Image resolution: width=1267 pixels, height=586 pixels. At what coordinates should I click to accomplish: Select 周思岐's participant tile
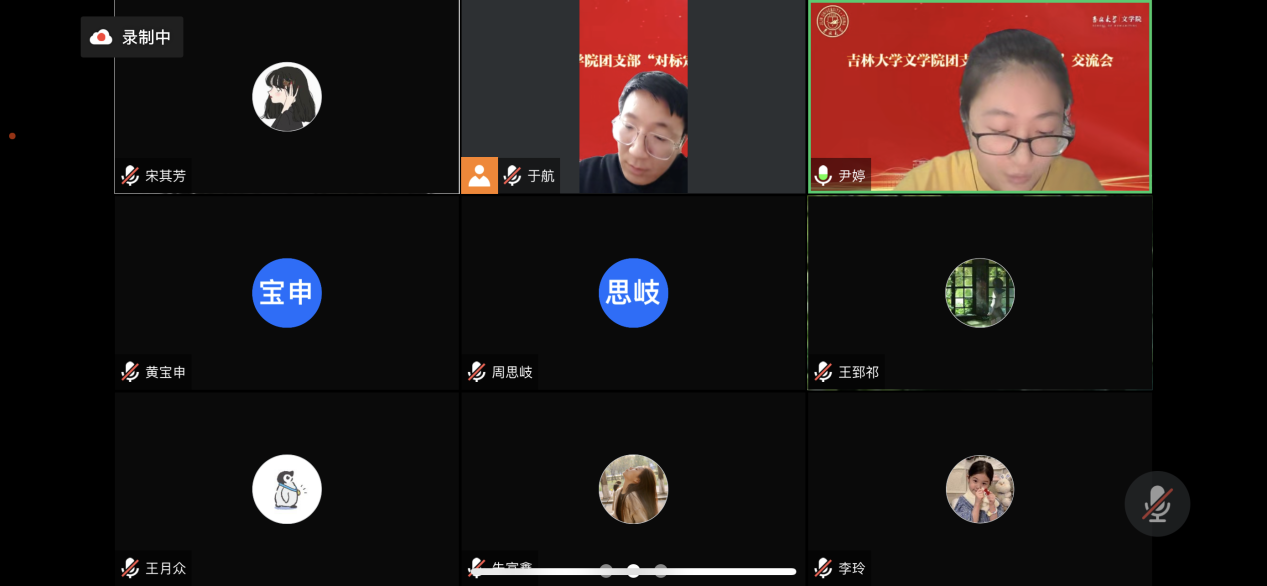click(632, 293)
